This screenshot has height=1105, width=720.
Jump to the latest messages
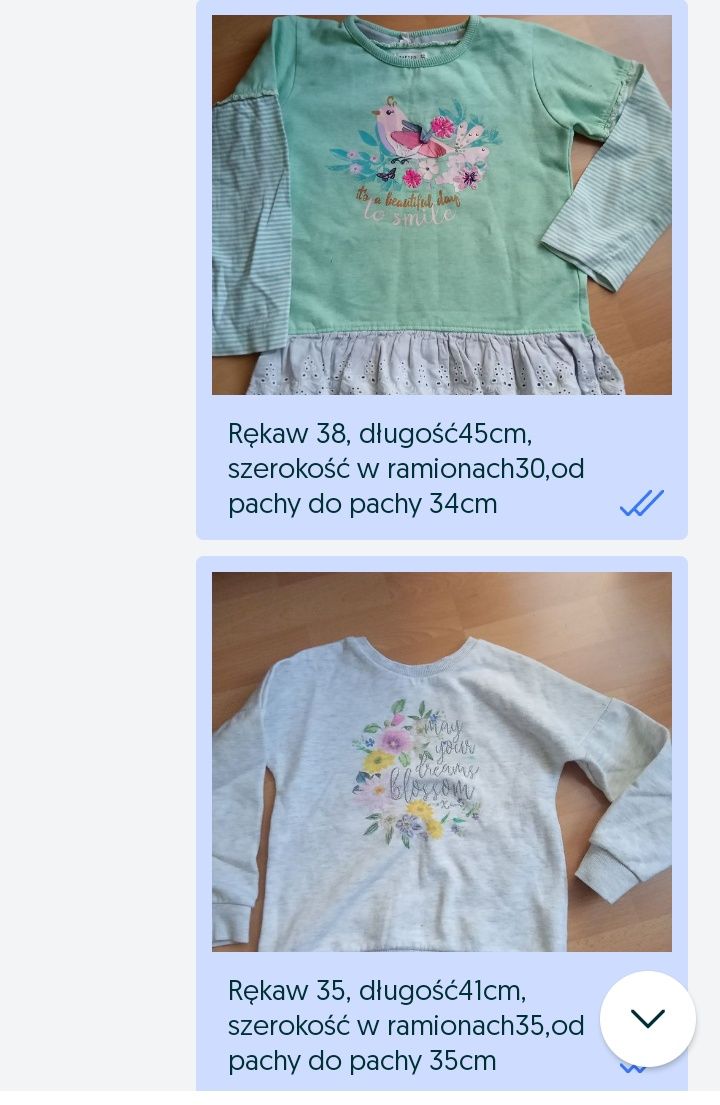coord(647,1018)
